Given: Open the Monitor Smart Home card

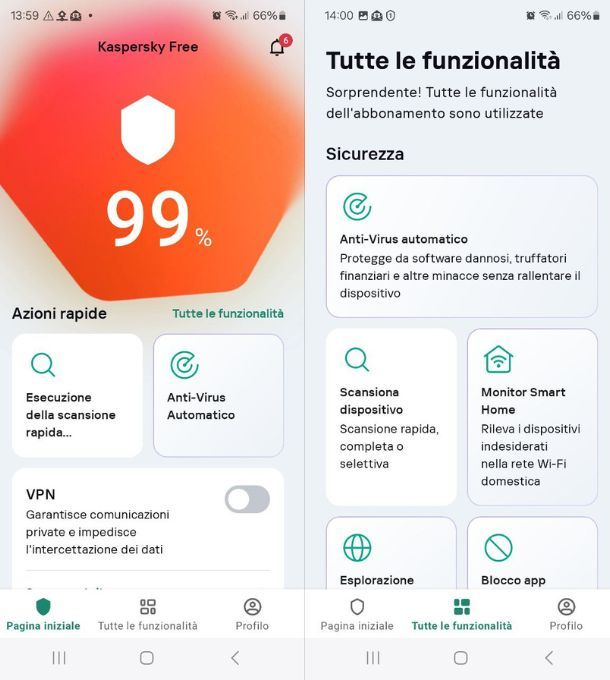Looking at the screenshot, I should pyautogui.click(x=532, y=417).
